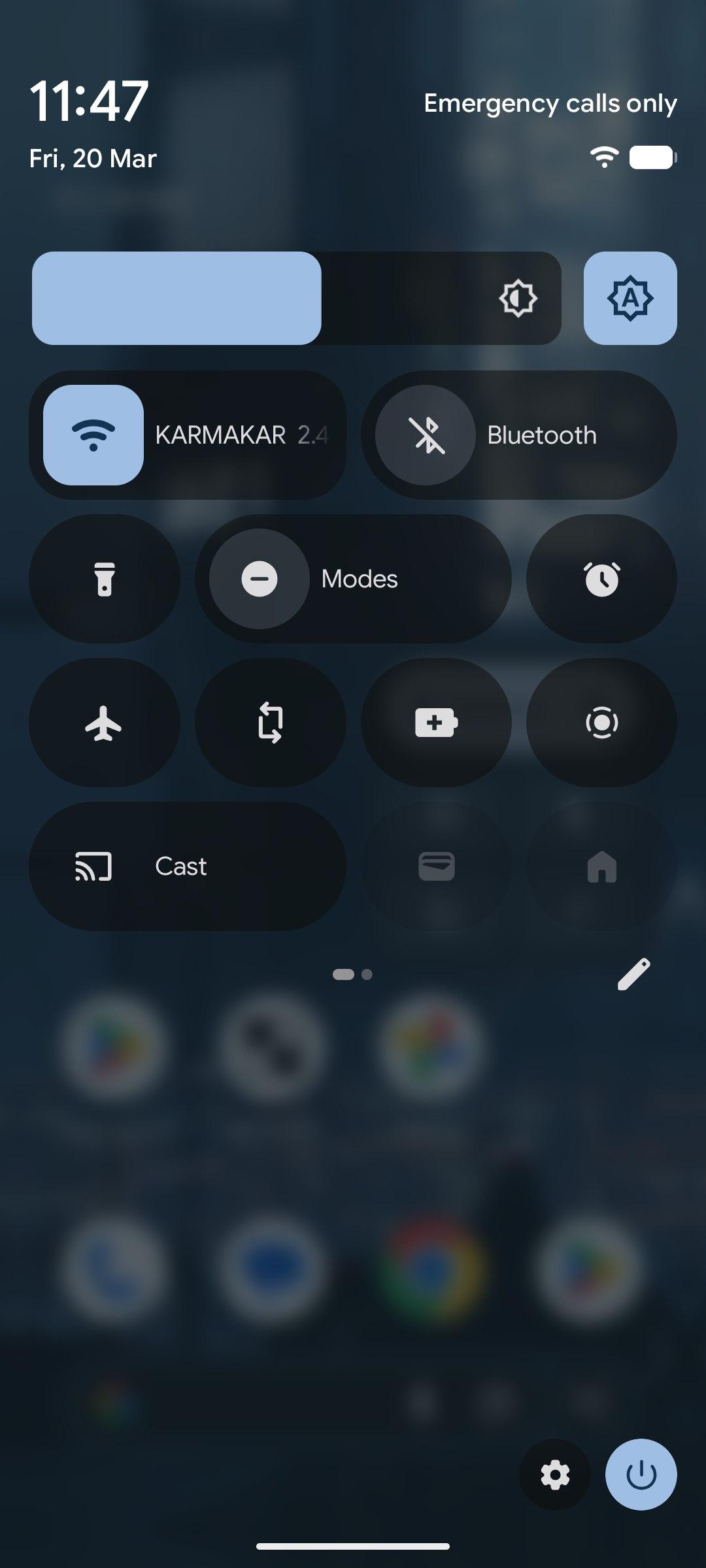Open the alarm tile
This screenshot has width=706, height=1568.
[x=601, y=579]
